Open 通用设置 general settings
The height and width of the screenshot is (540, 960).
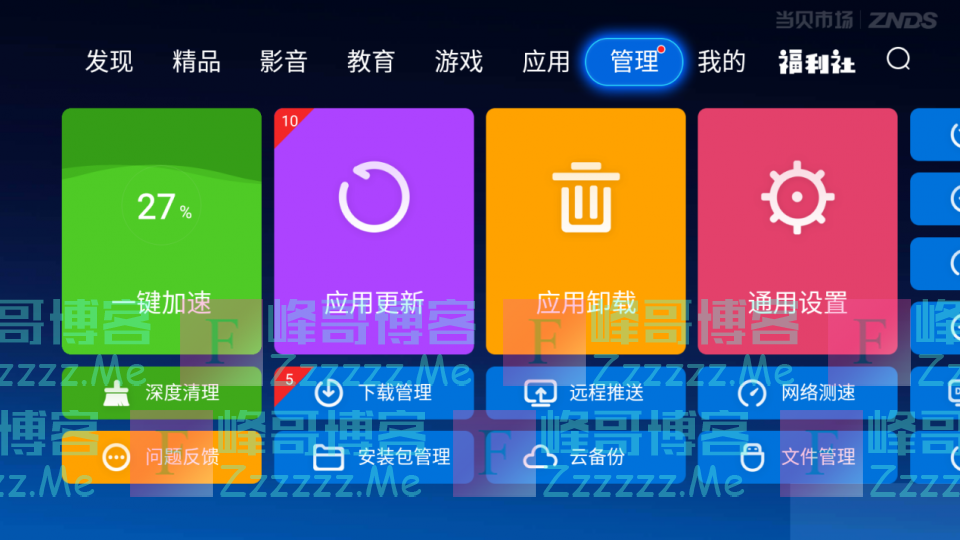[798, 230]
